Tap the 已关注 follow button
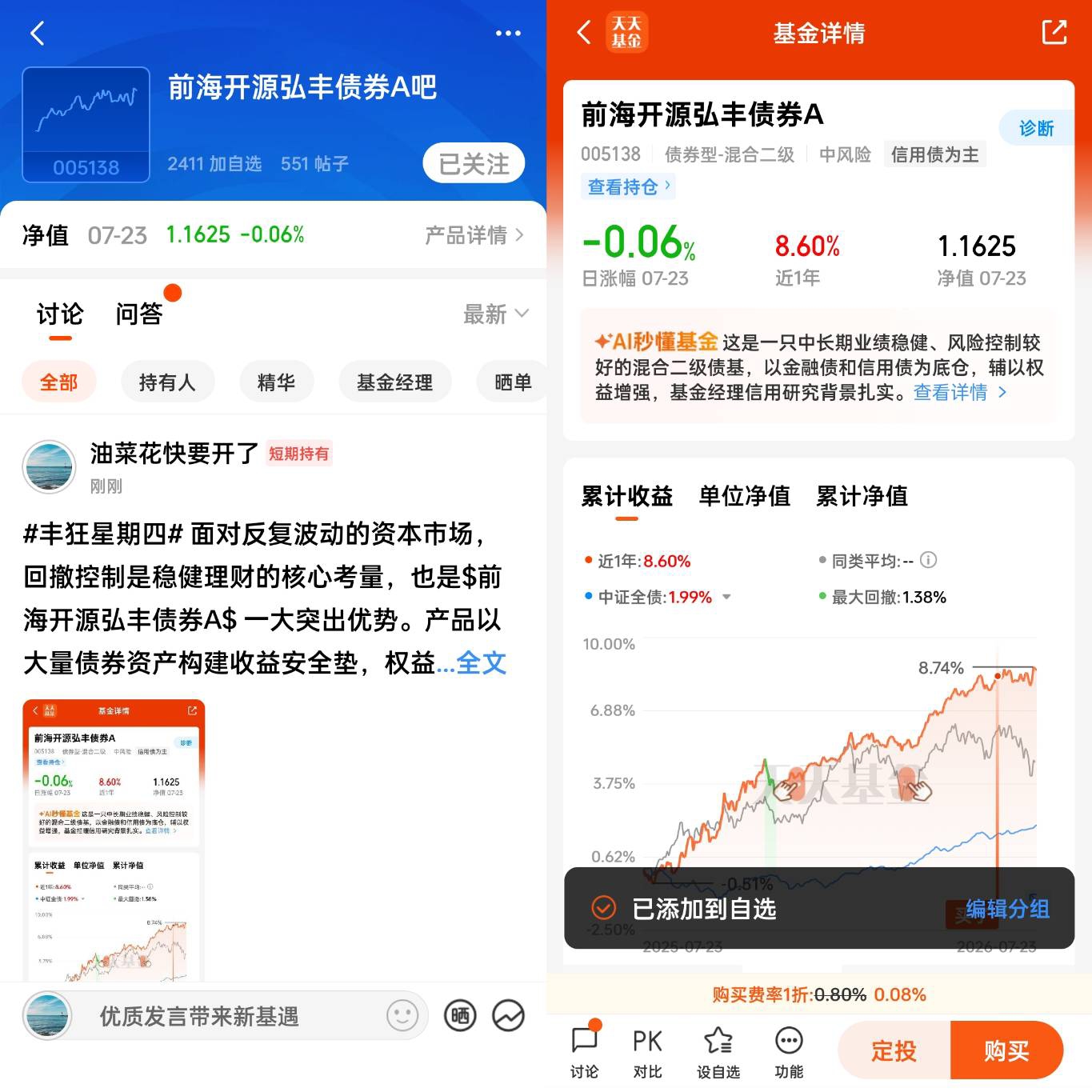This screenshot has height=1092, width=1092. tap(474, 163)
